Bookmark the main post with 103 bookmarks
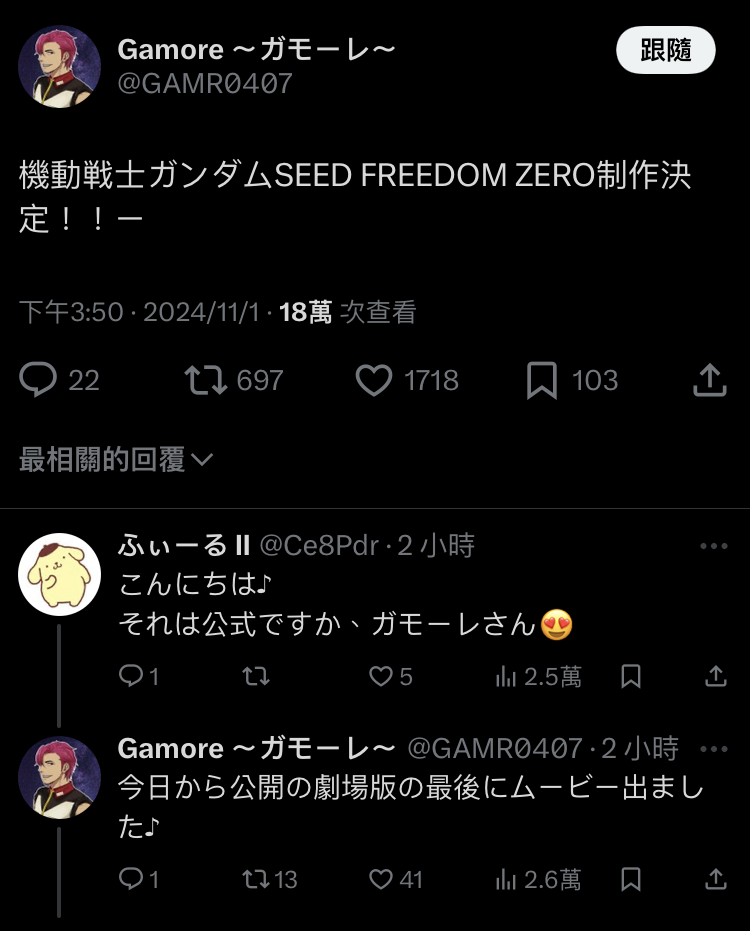The height and width of the screenshot is (931, 750). point(542,380)
